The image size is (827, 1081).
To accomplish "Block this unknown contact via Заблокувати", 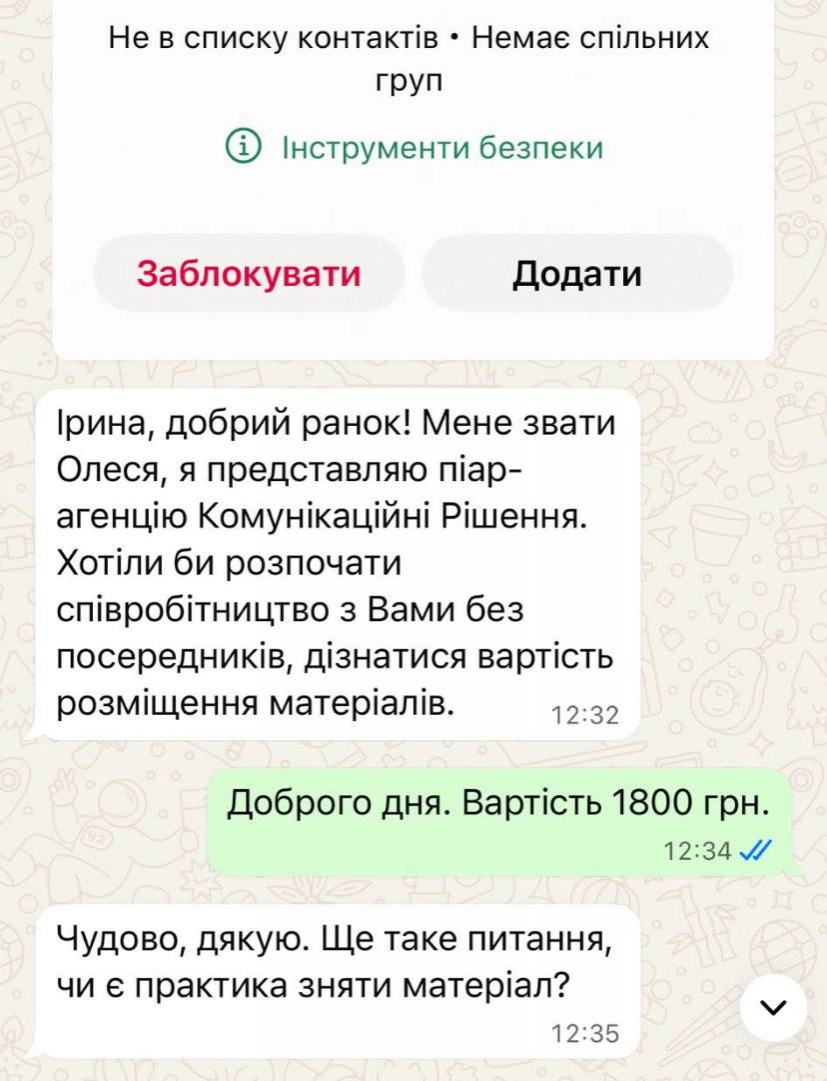I will click(x=249, y=274).
